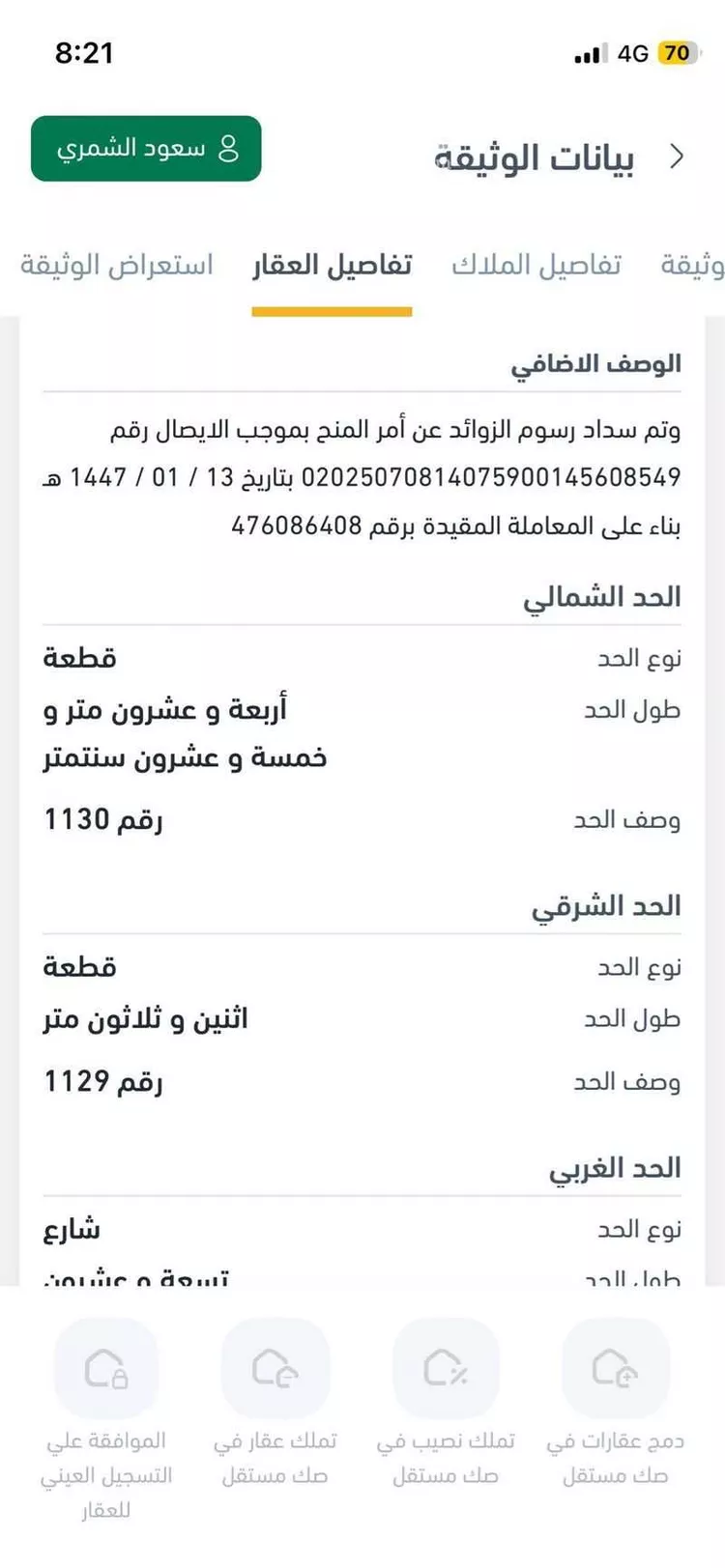Tap the arrow beside بيانات الوثيقة to go back

(x=678, y=157)
